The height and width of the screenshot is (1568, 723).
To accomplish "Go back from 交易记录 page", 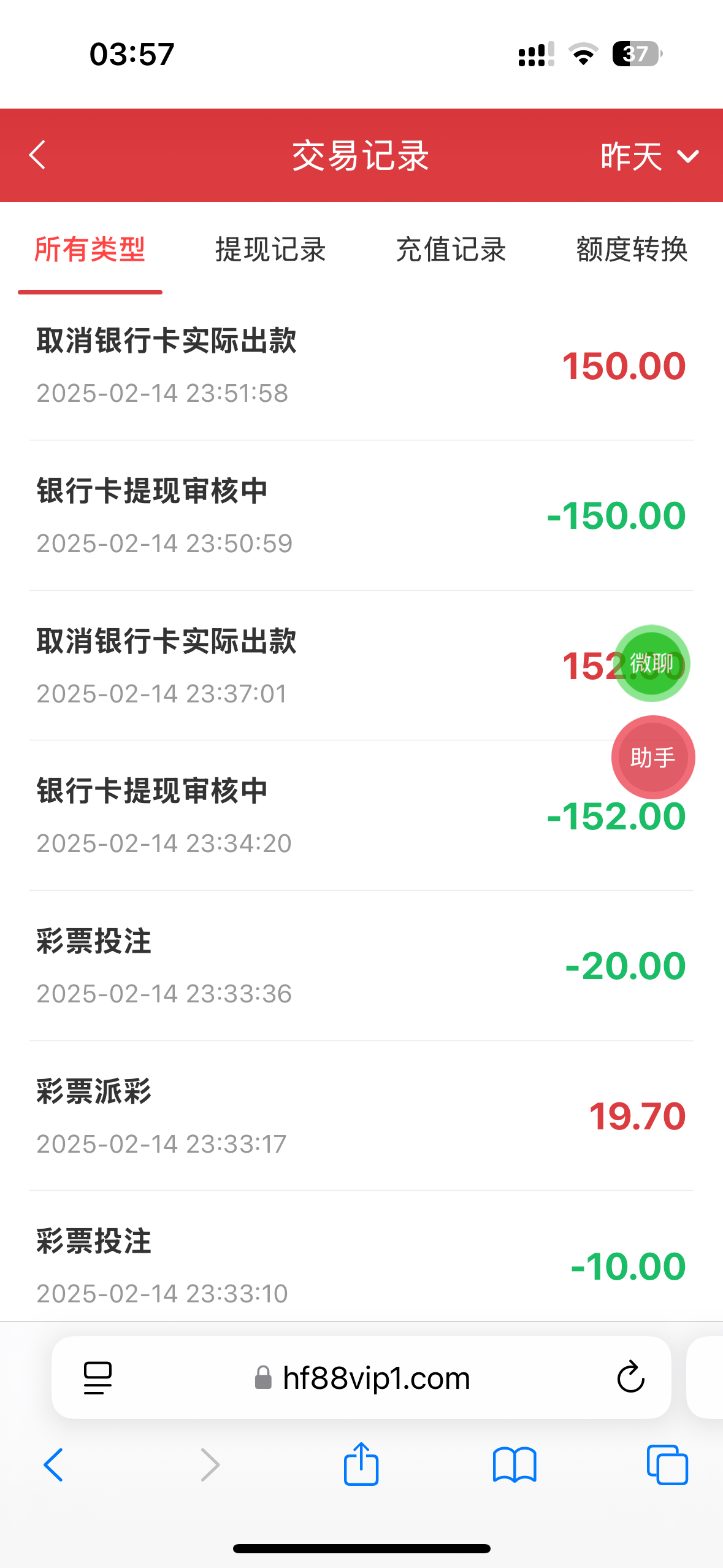I will coord(37,155).
